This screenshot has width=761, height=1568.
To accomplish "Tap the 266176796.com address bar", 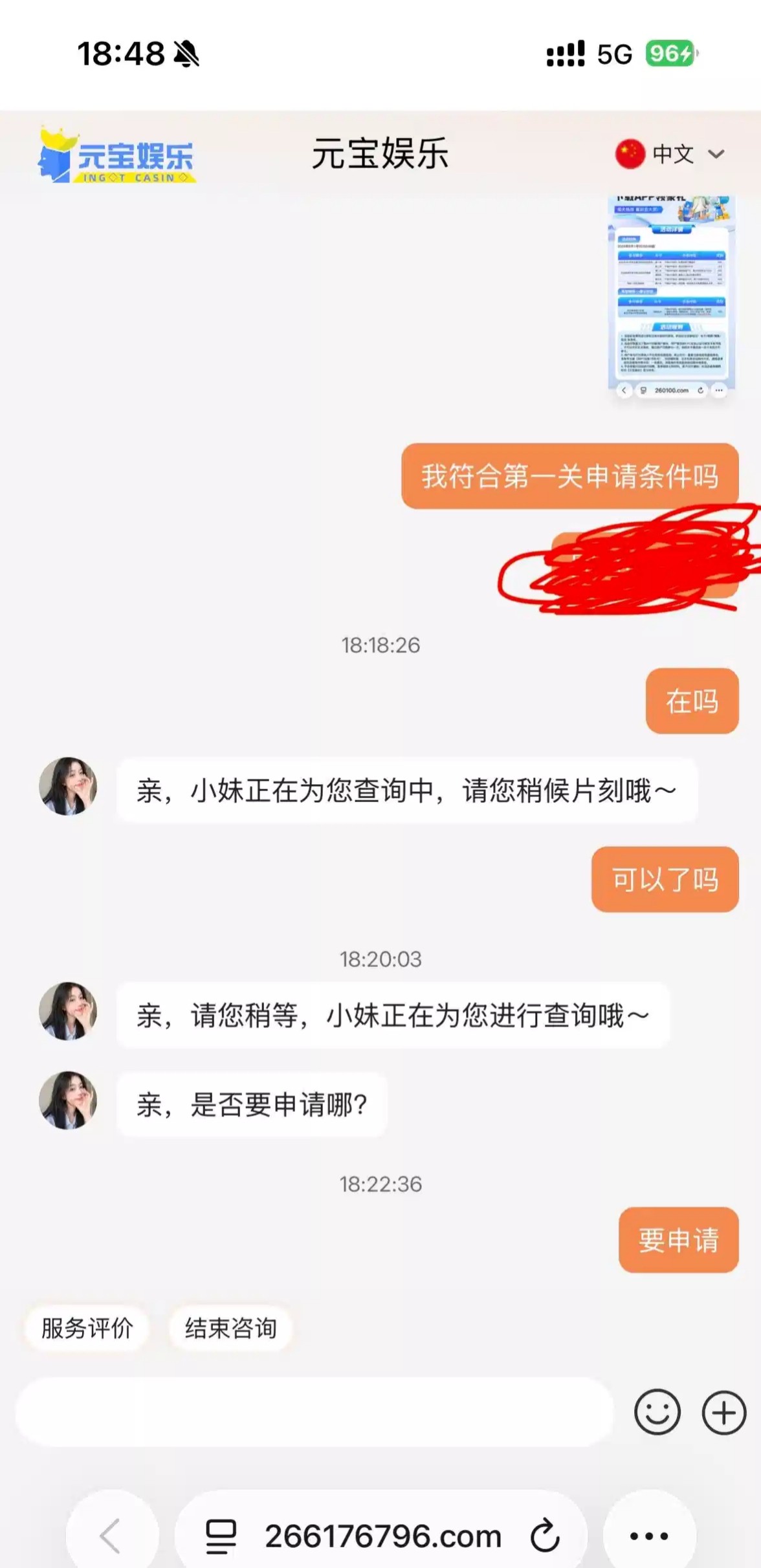I will click(383, 1536).
